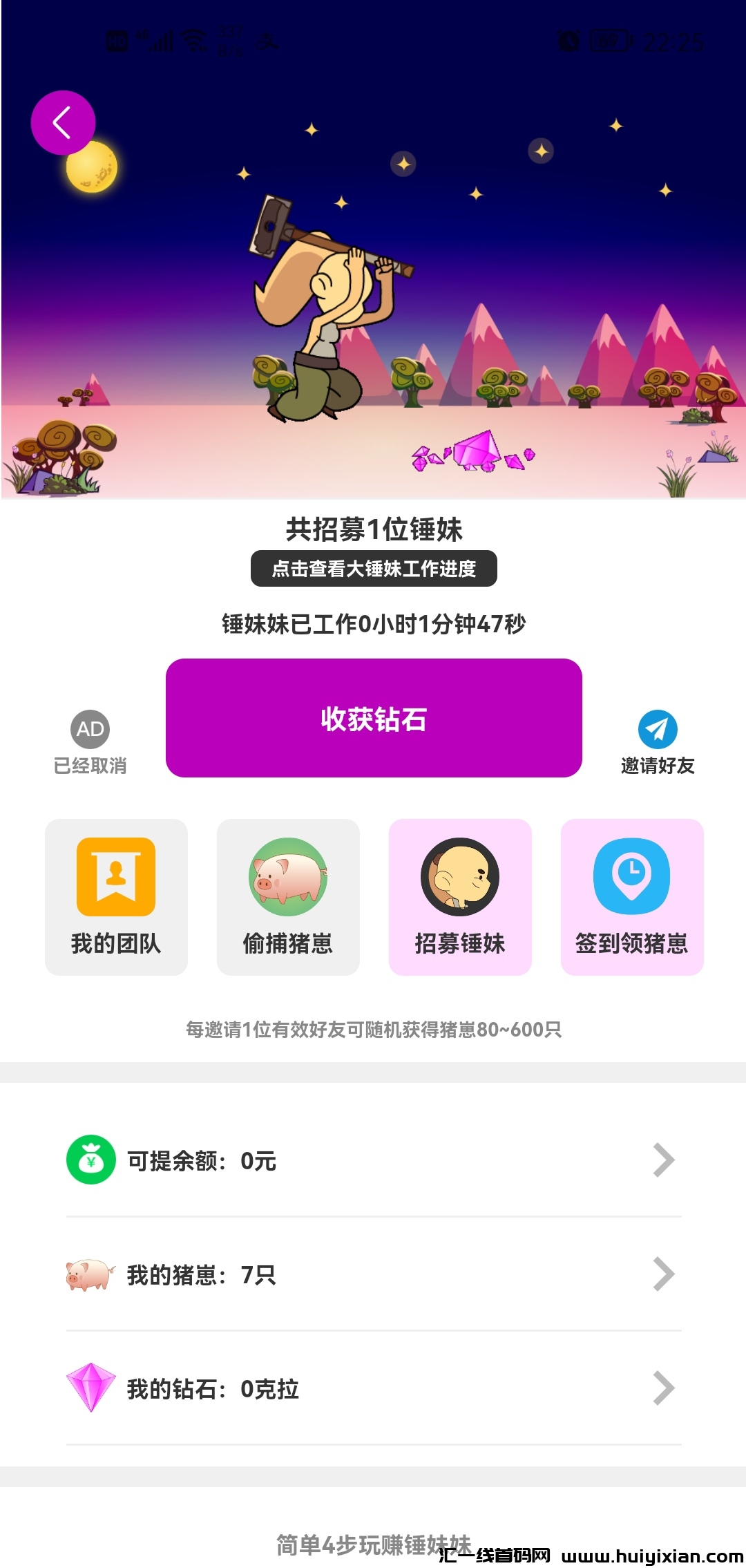The width and height of the screenshot is (746, 1568).
Task: Tap the green money bag icon
Action: 90,1161
